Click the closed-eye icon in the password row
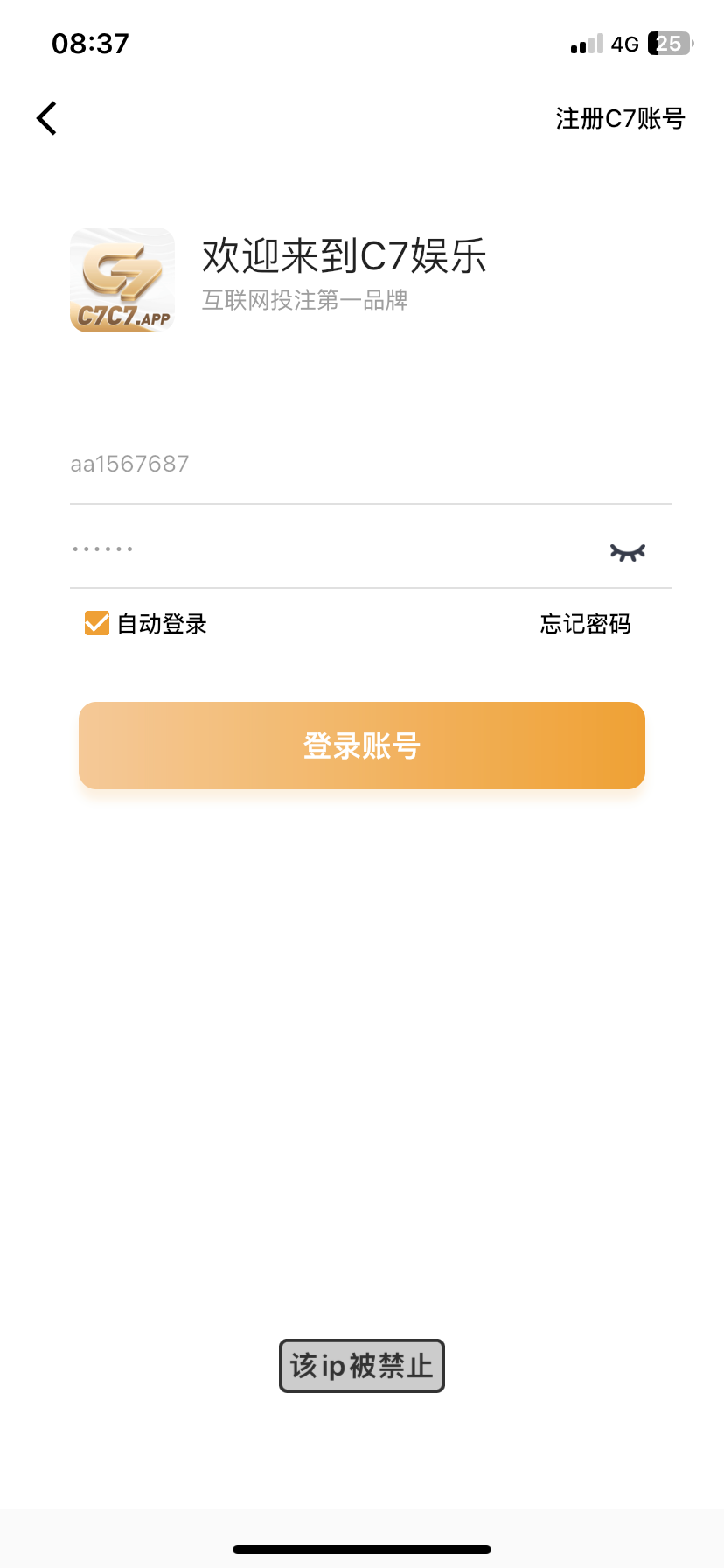The height and width of the screenshot is (1568, 724). pos(626,550)
